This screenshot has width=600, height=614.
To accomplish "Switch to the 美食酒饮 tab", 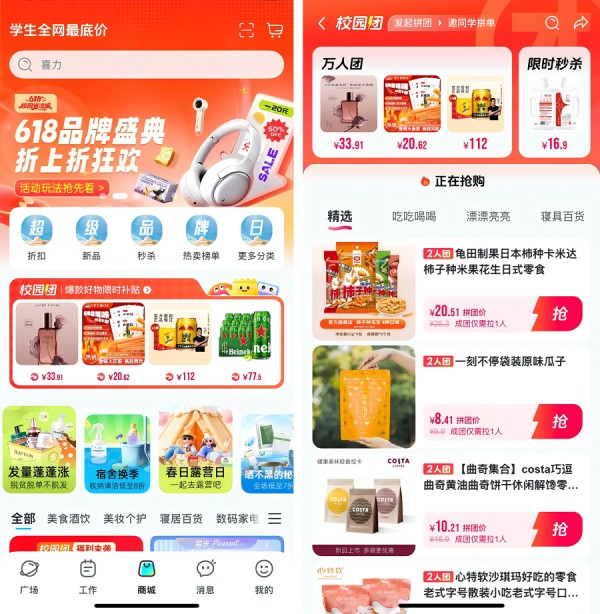I will click(68, 518).
